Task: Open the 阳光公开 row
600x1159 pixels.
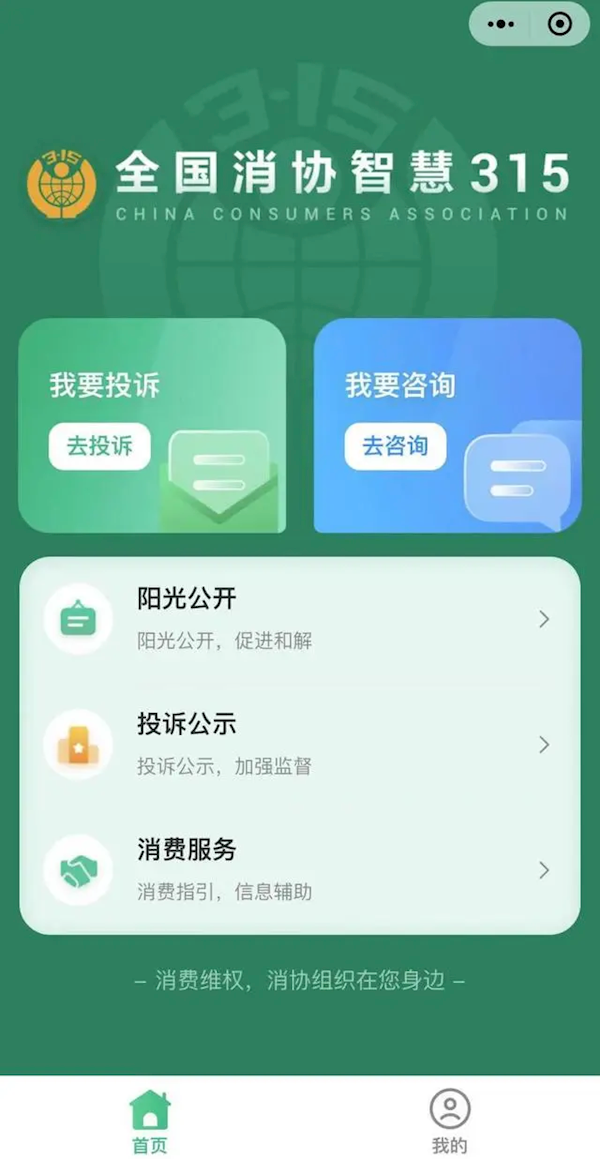Action: click(x=300, y=619)
